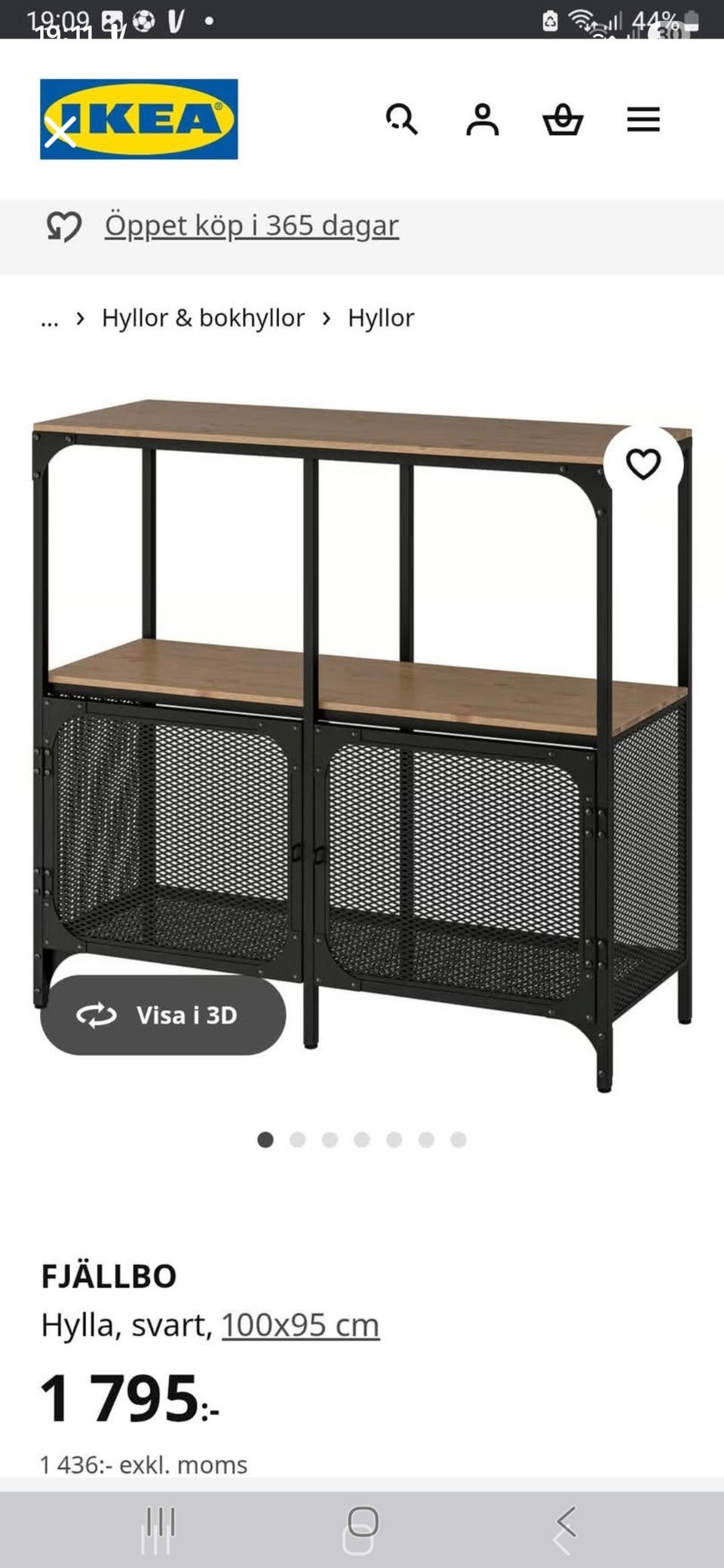This screenshot has height=1568, width=724.
Task: Go back with the system back button
Action: 566,1523
